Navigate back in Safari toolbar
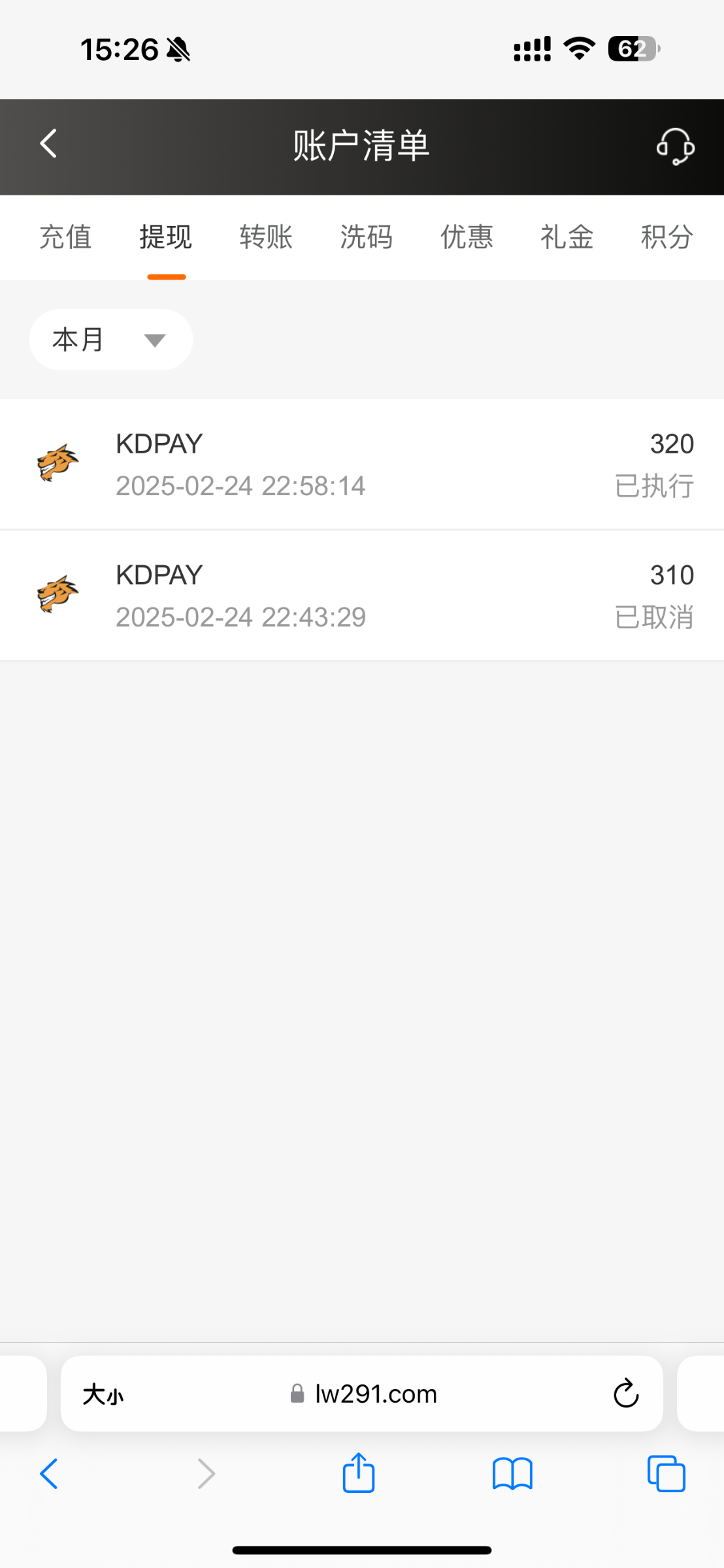The image size is (724, 1568). [49, 1474]
